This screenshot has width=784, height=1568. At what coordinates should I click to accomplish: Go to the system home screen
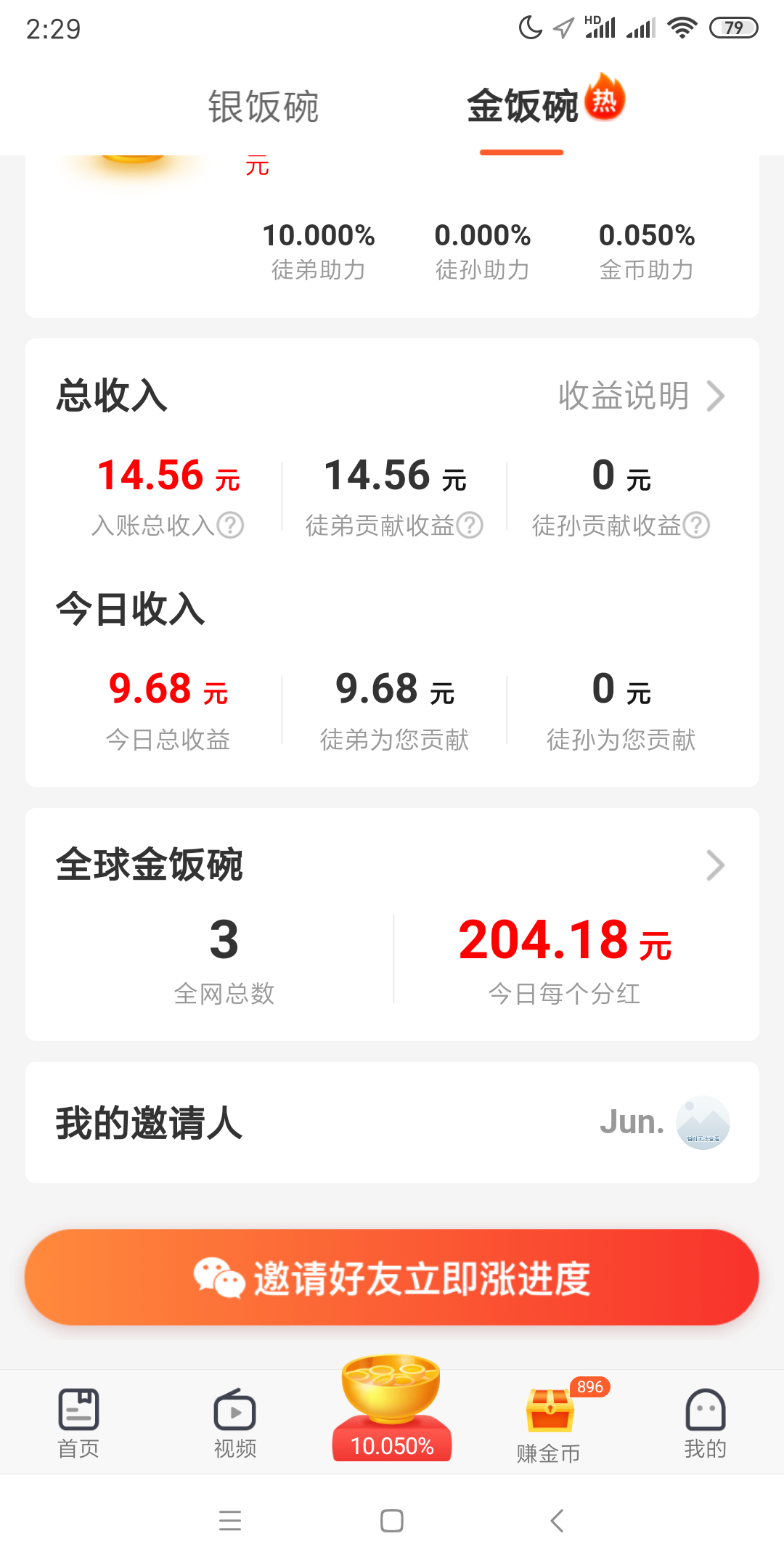pos(392,1520)
